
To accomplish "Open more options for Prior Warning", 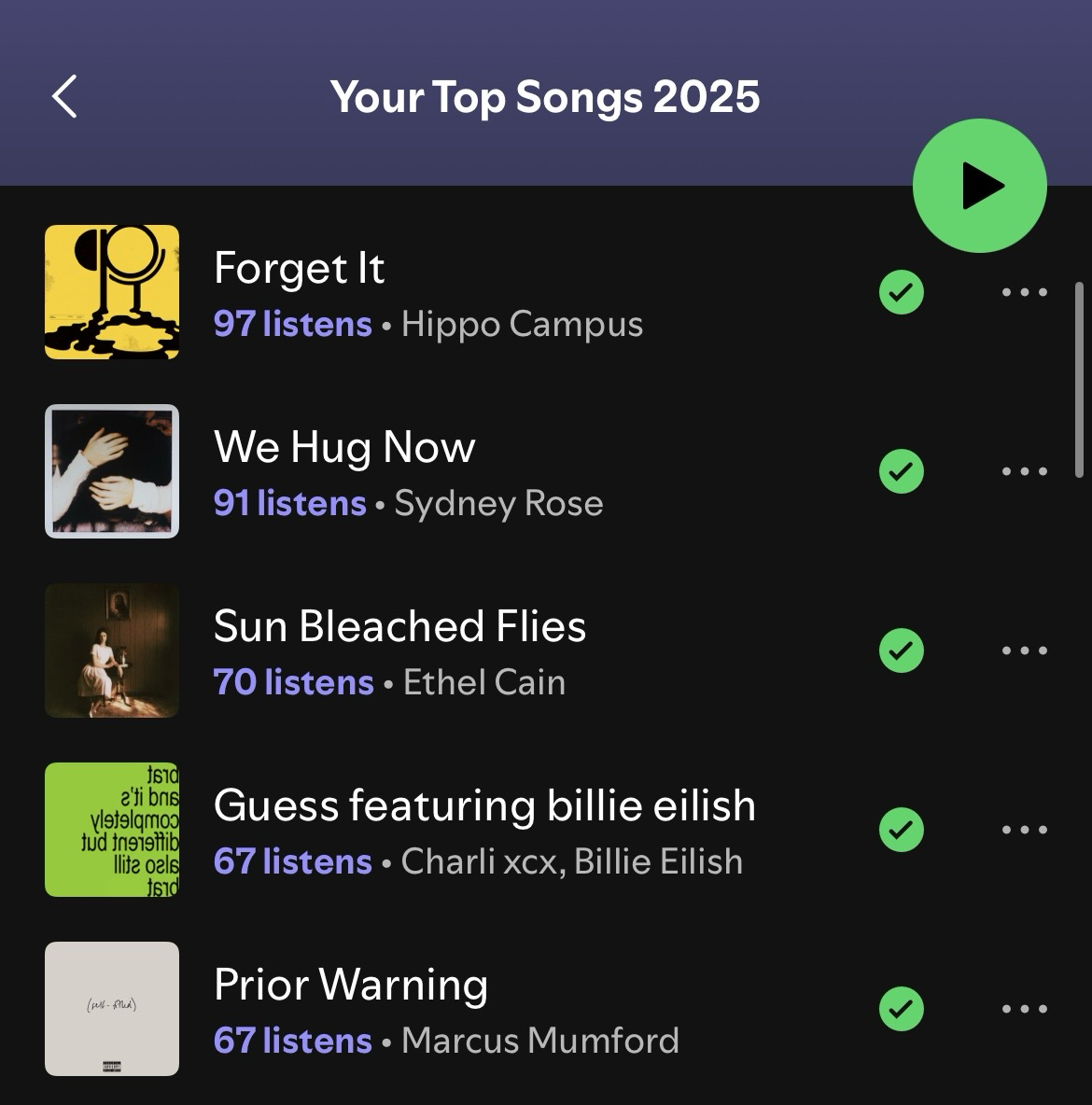I will point(1024,1009).
